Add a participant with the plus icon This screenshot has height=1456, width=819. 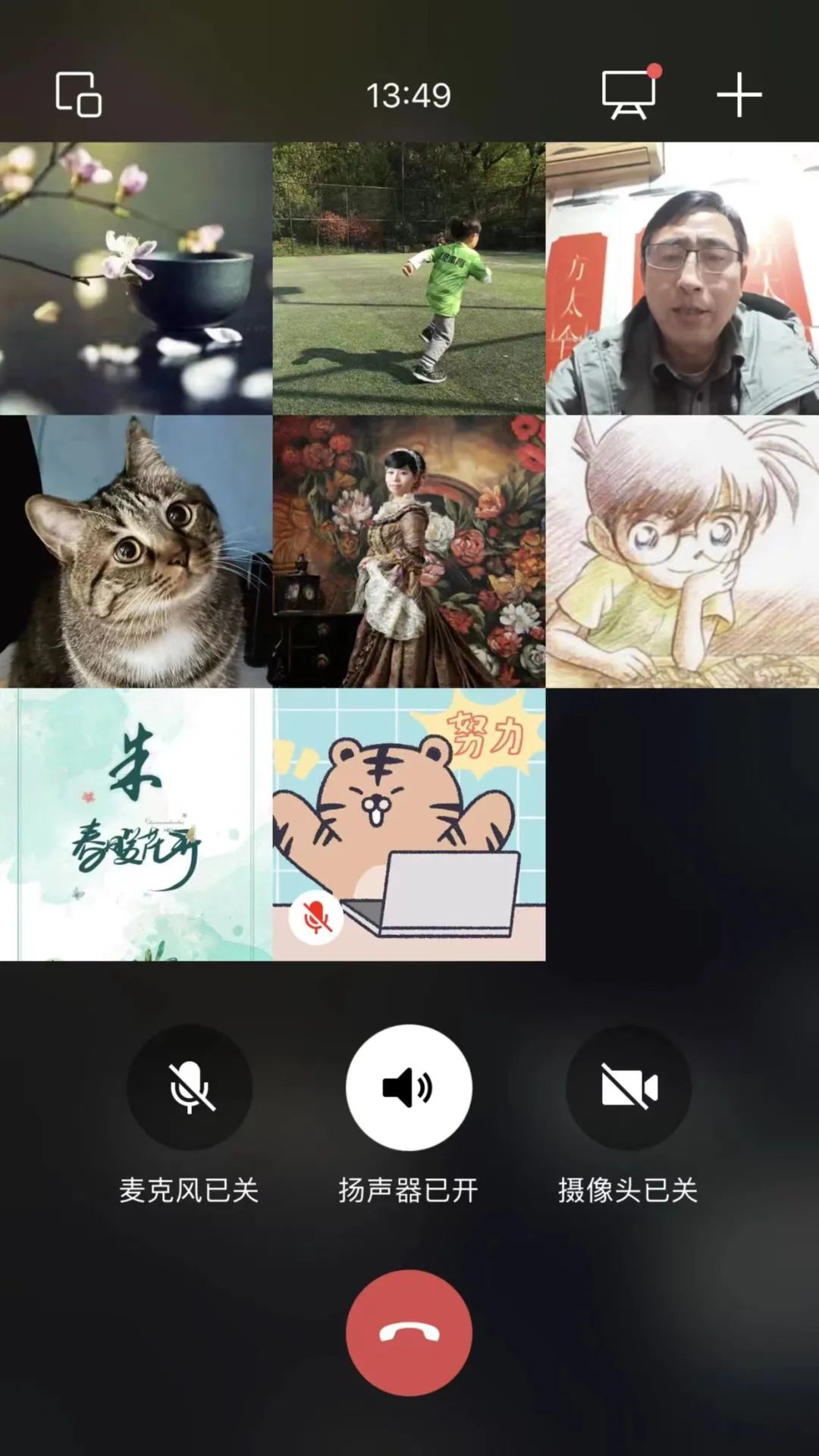pyautogui.click(x=739, y=95)
